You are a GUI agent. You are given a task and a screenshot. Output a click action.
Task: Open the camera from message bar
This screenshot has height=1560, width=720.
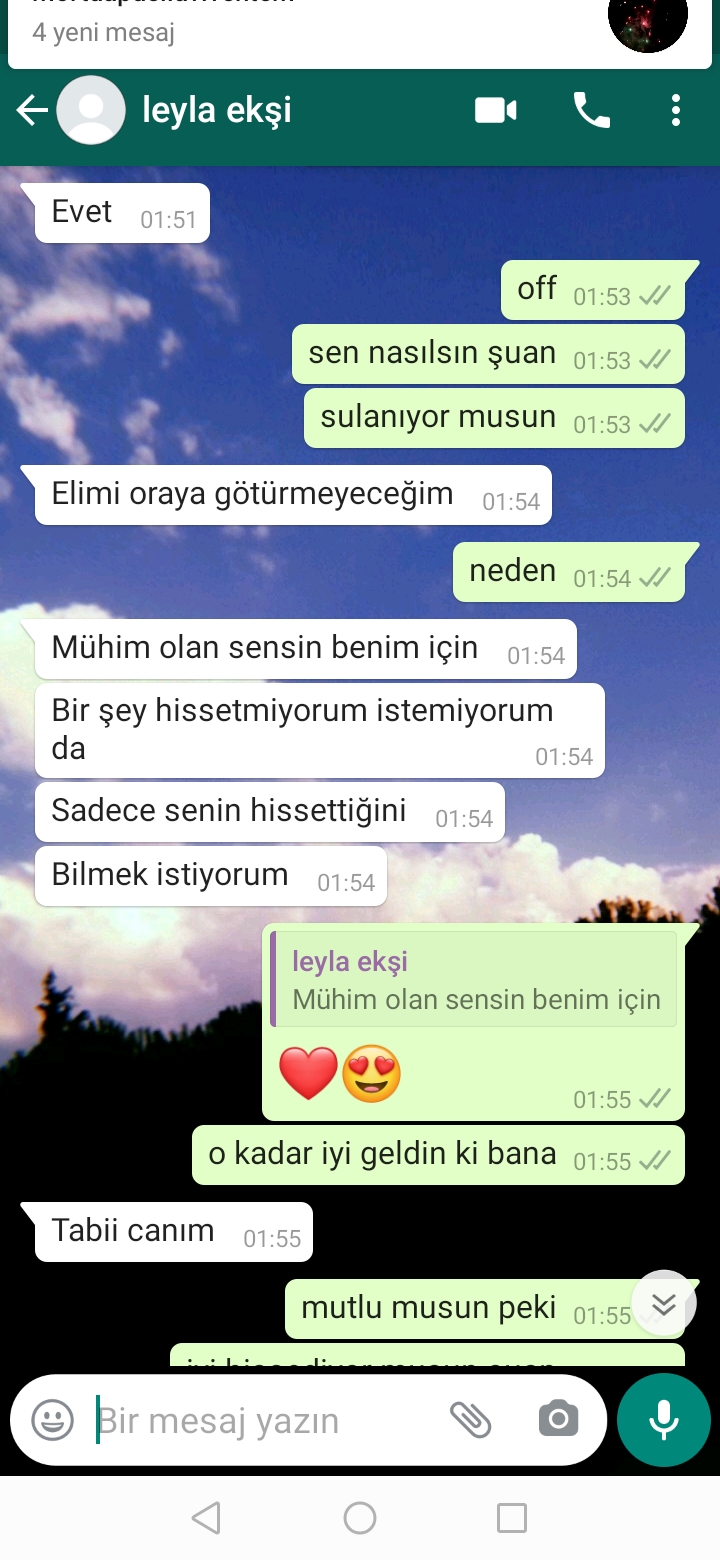coord(558,1420)
